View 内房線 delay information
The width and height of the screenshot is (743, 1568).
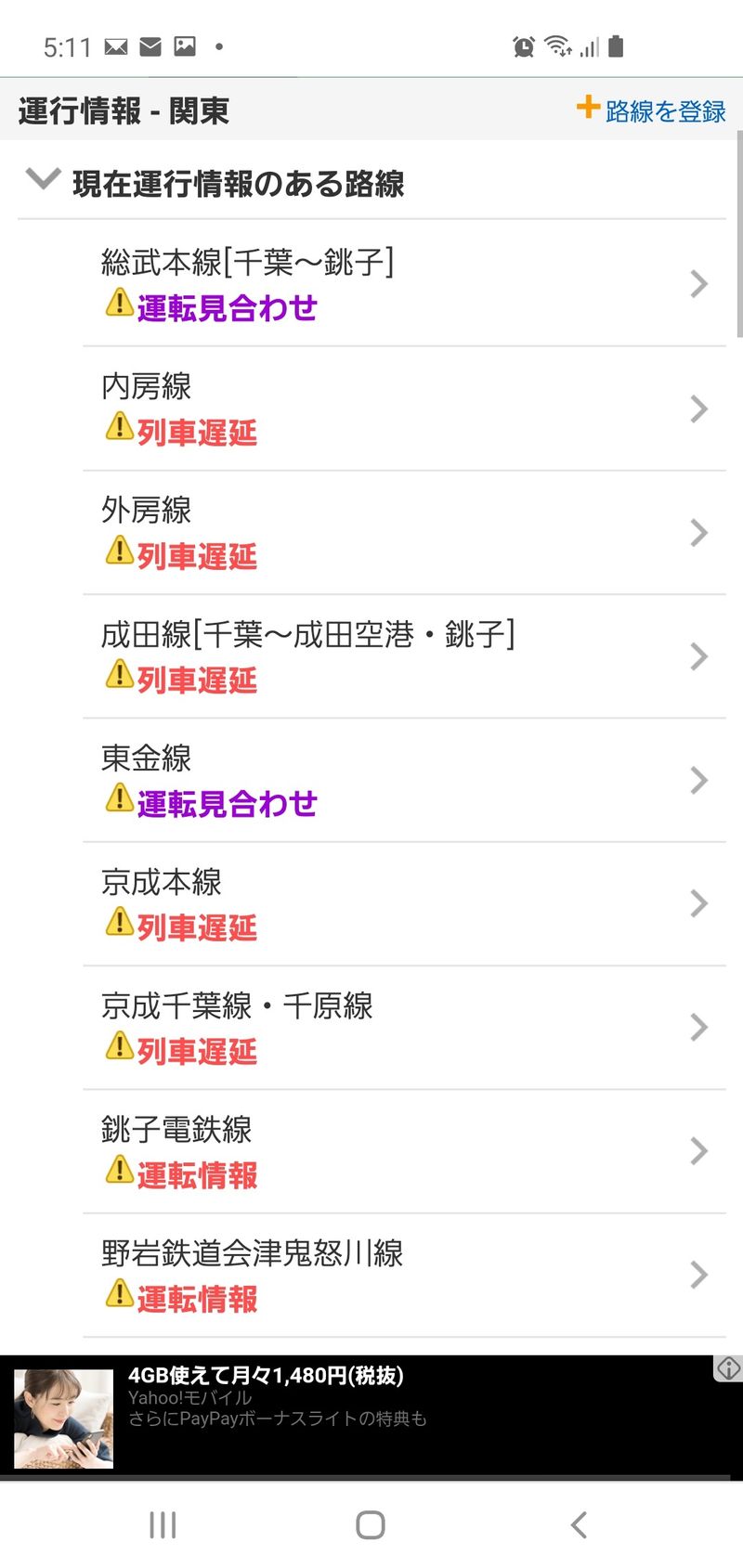(404, 408)
